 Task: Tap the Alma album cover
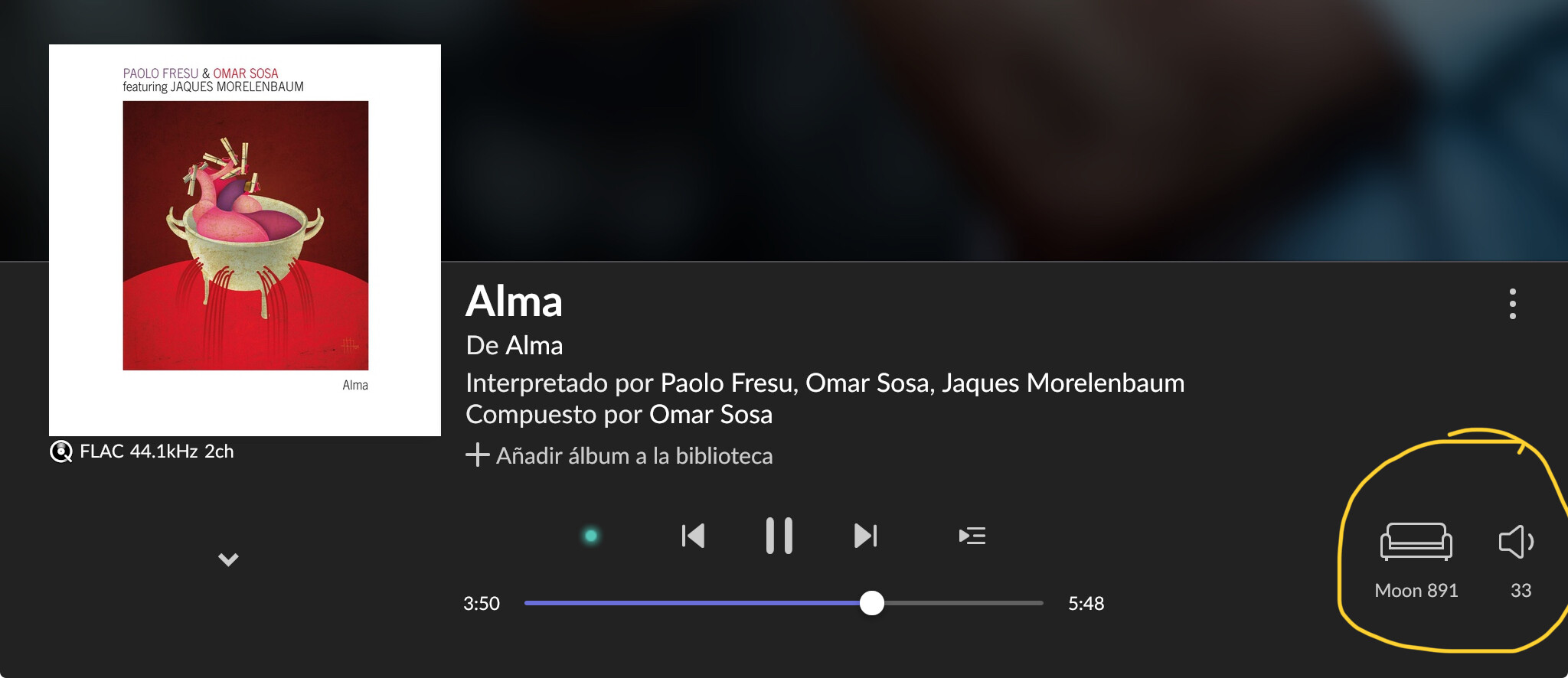point(245,240)
